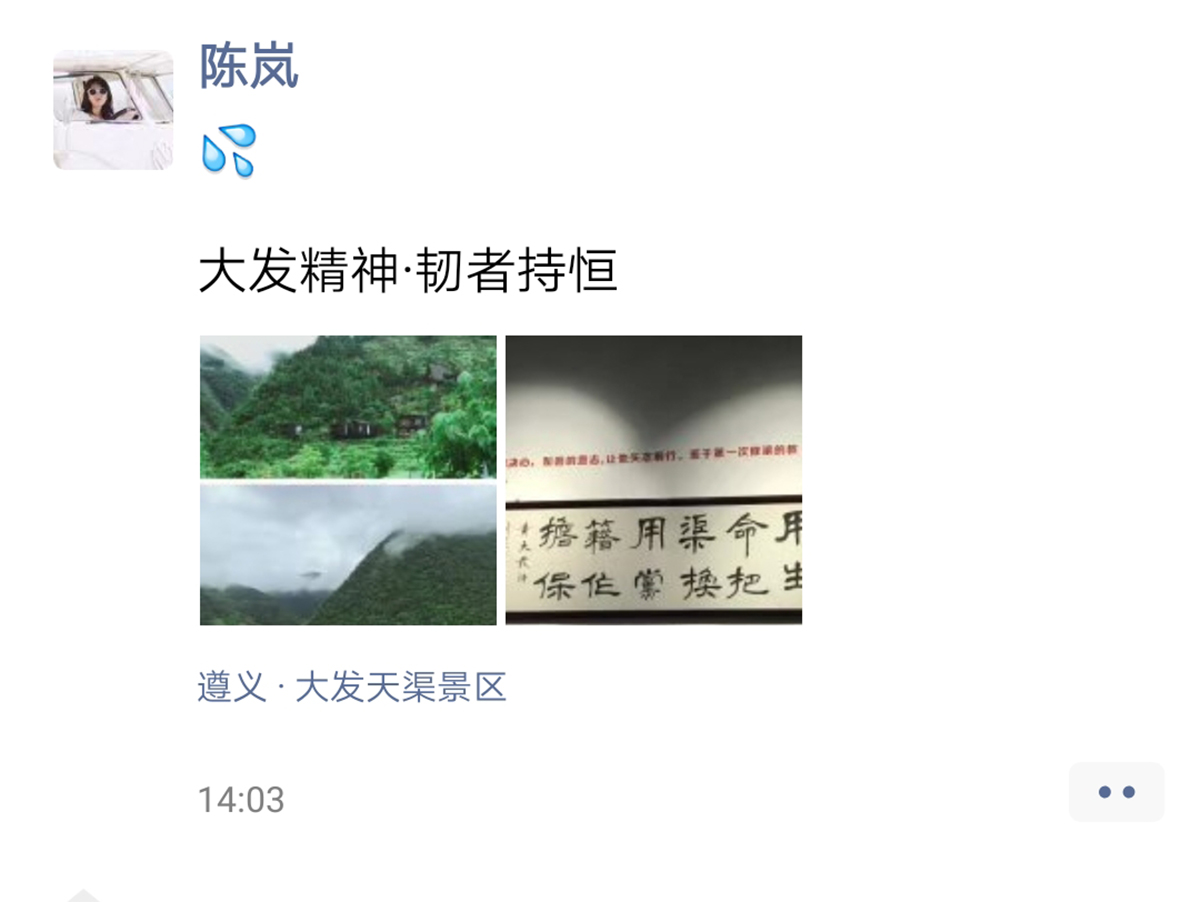View the calligraphy scroll photo

(x=653, y=480)
